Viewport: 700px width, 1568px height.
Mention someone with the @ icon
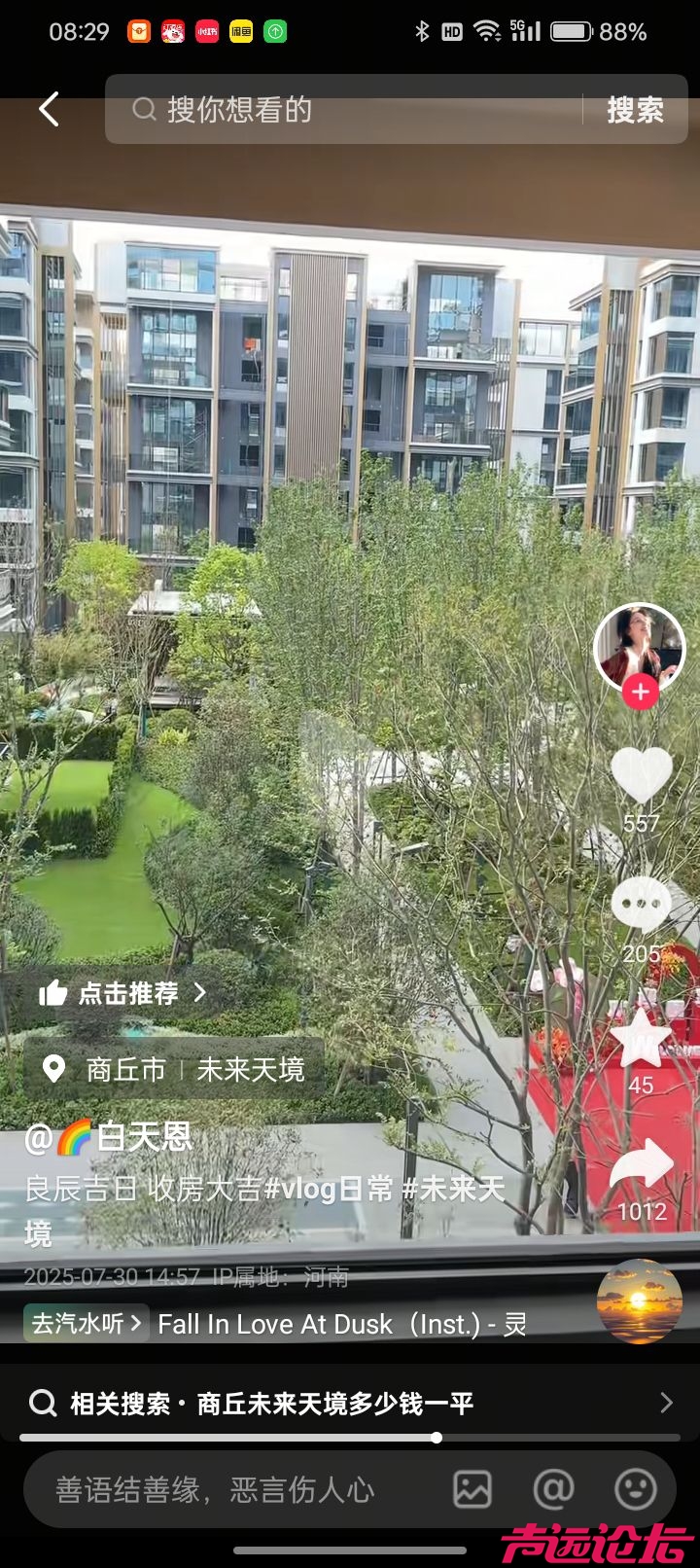[x=553, y=1489]
